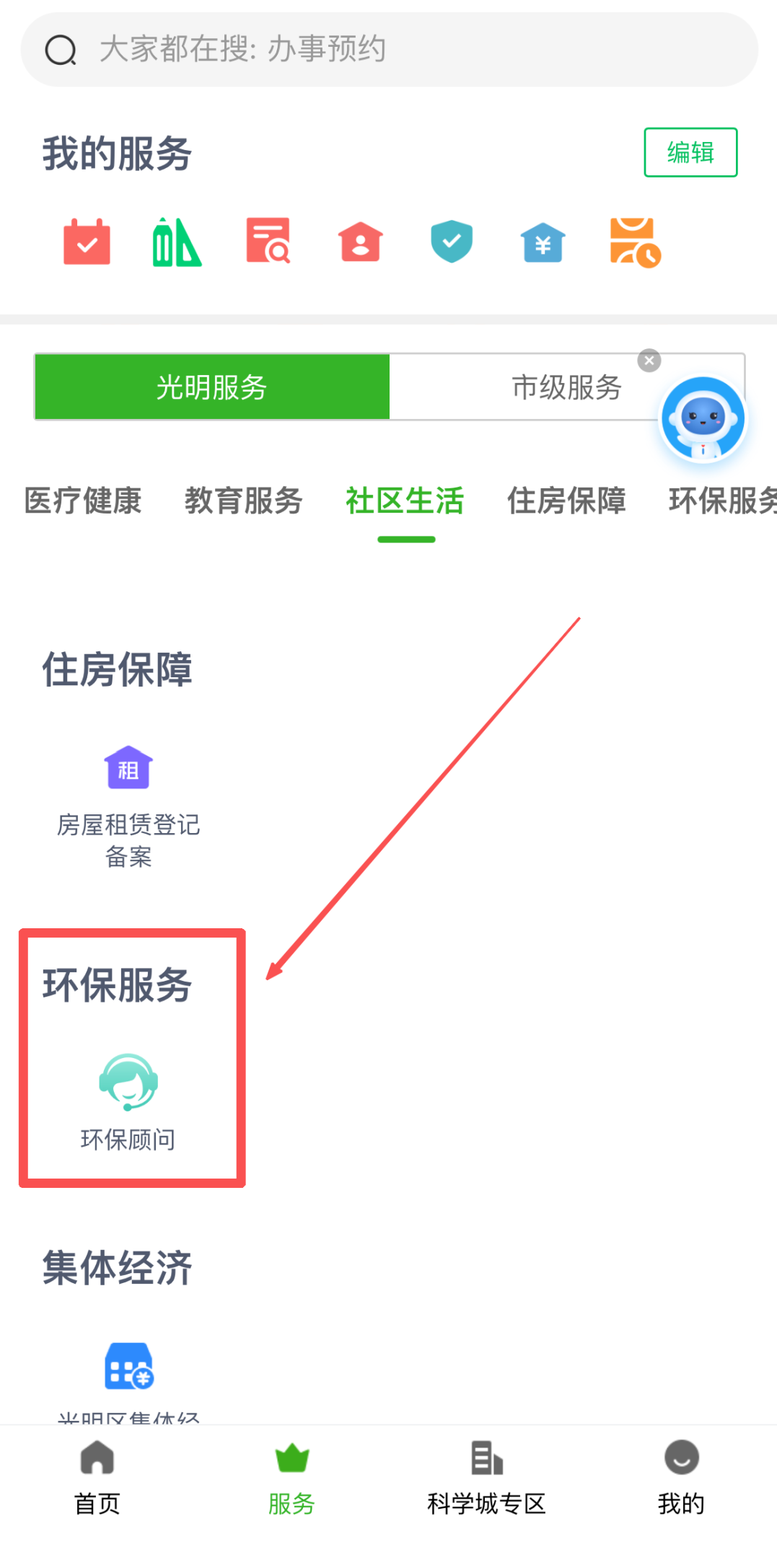The image size is (777, 1568).
Task: Select the 光明服务 segment
Action: coord(212,387)
